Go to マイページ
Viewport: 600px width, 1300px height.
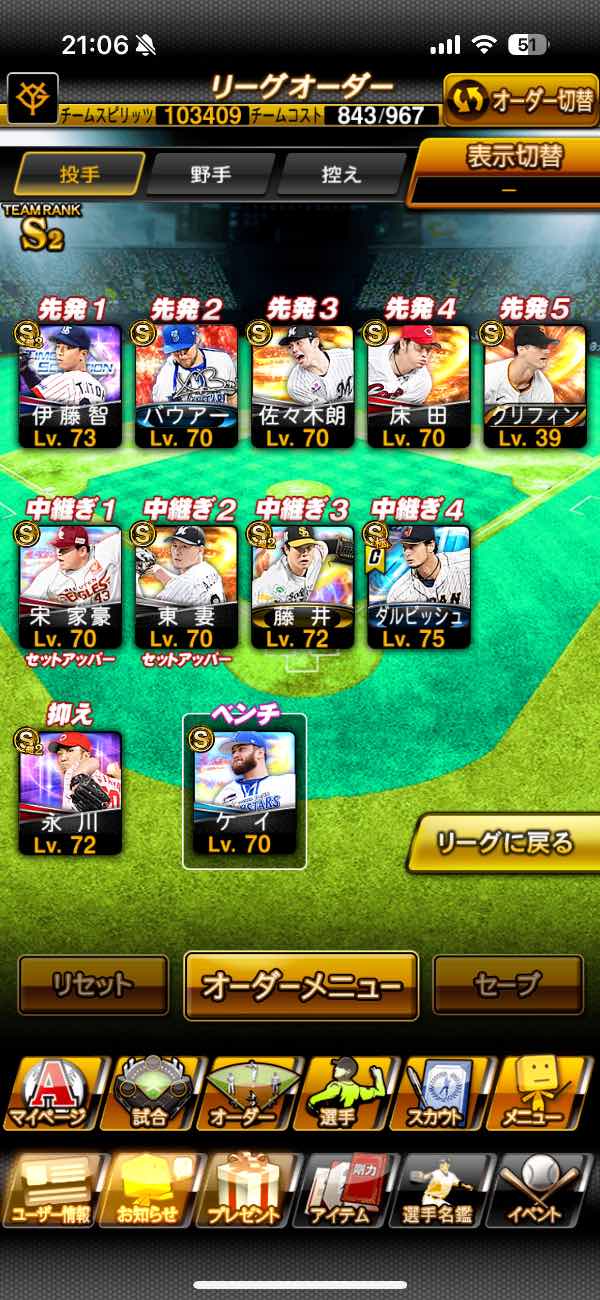(49, 1095)
